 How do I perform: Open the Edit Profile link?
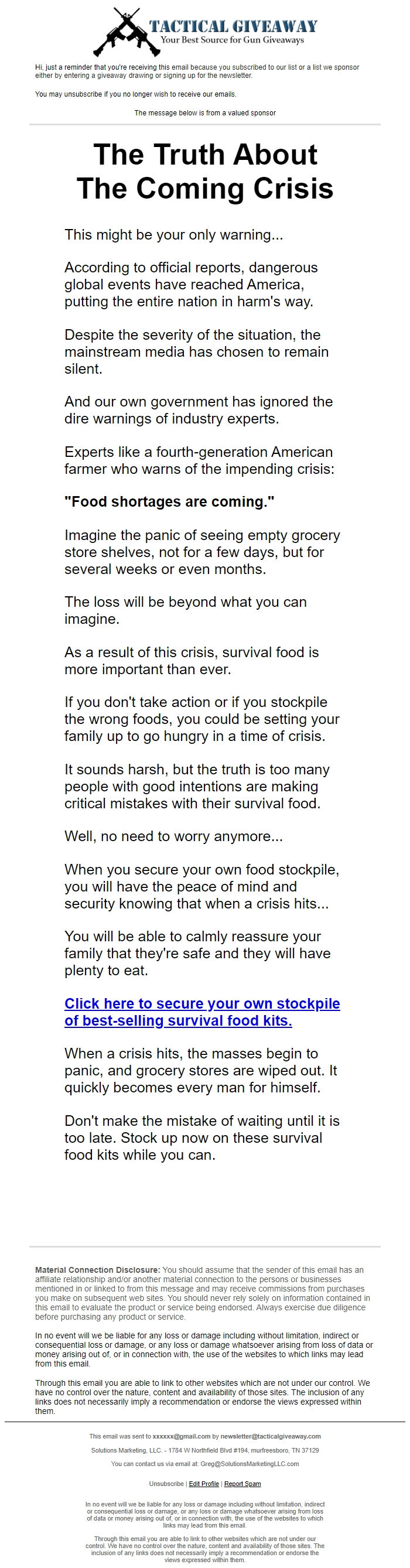coord(204,1484)
